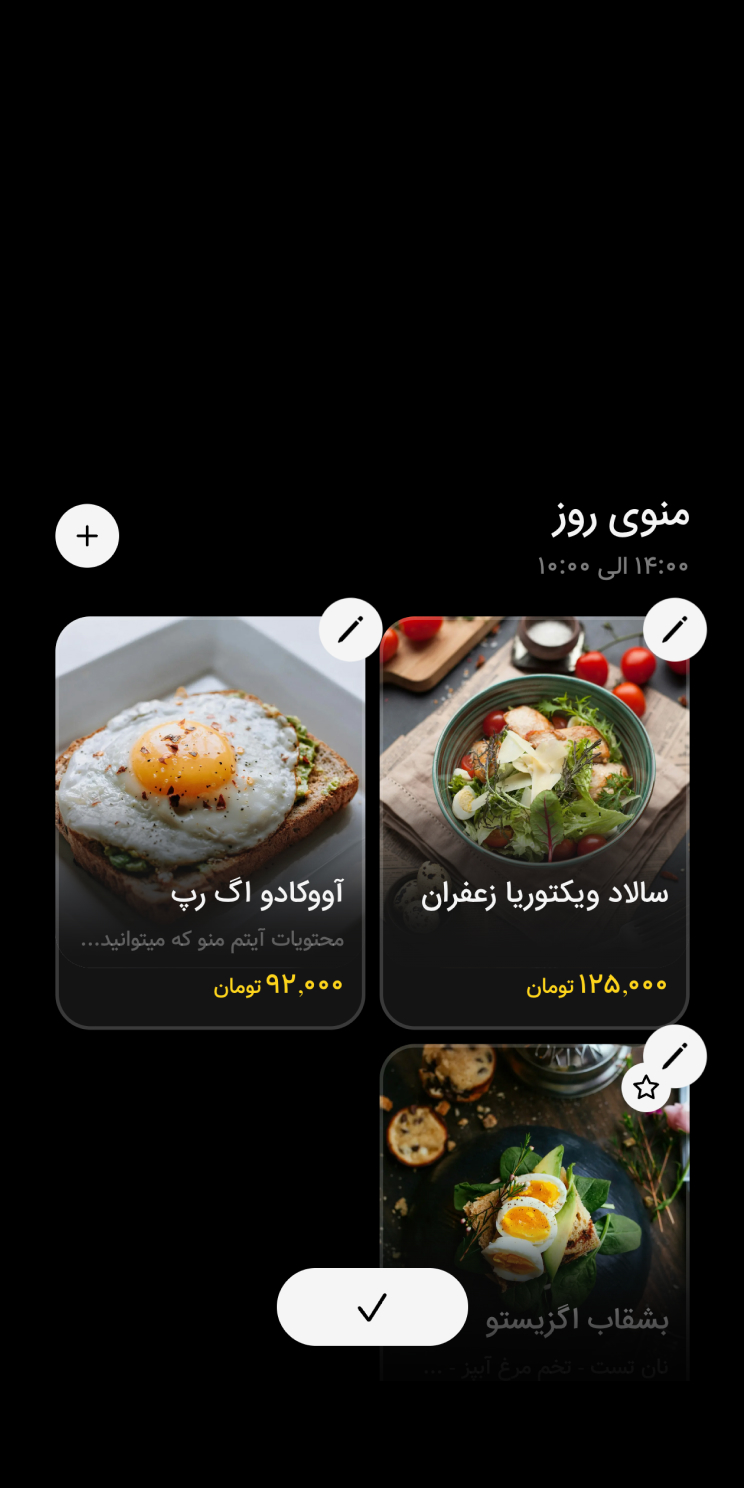744x1488 pixels.
Task: Tap the star icon on بشقاب اگزیستو
Action: [646, 1088]
